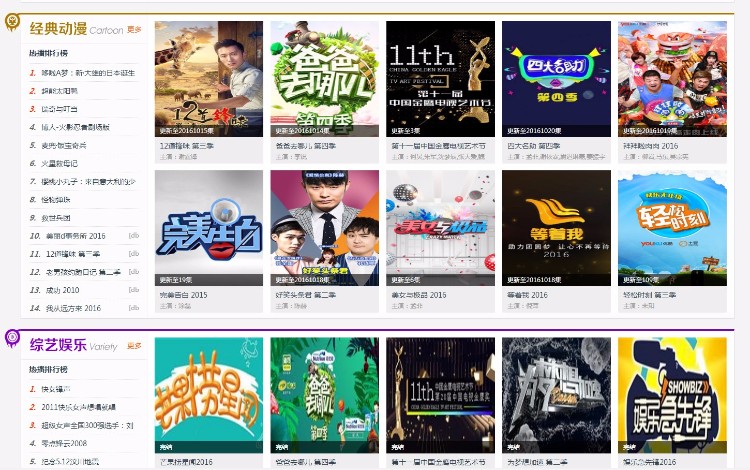Open the 好笑头条君 第二季 card
Screen dimensions: 750x470
tap(324, 228)
